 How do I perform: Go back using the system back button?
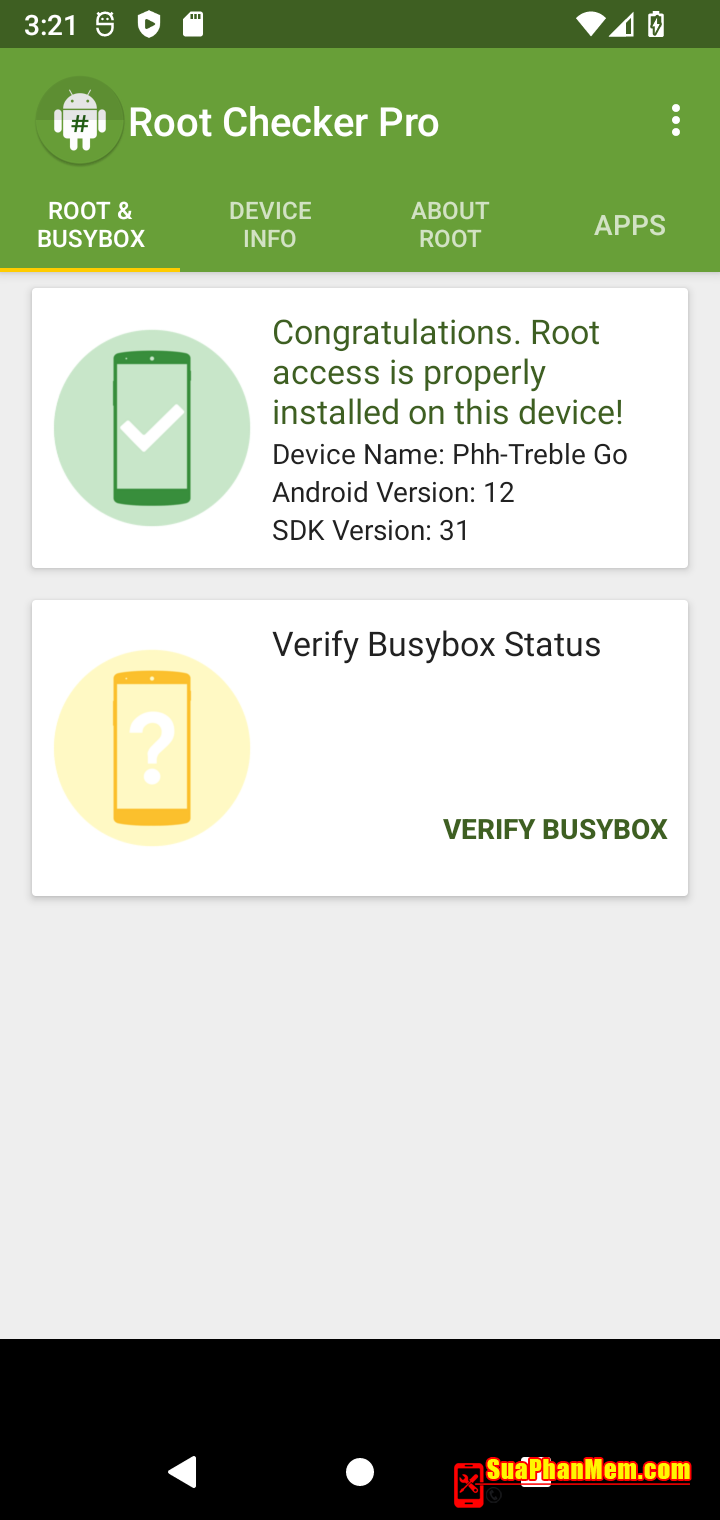click(x=184, y=1472)
